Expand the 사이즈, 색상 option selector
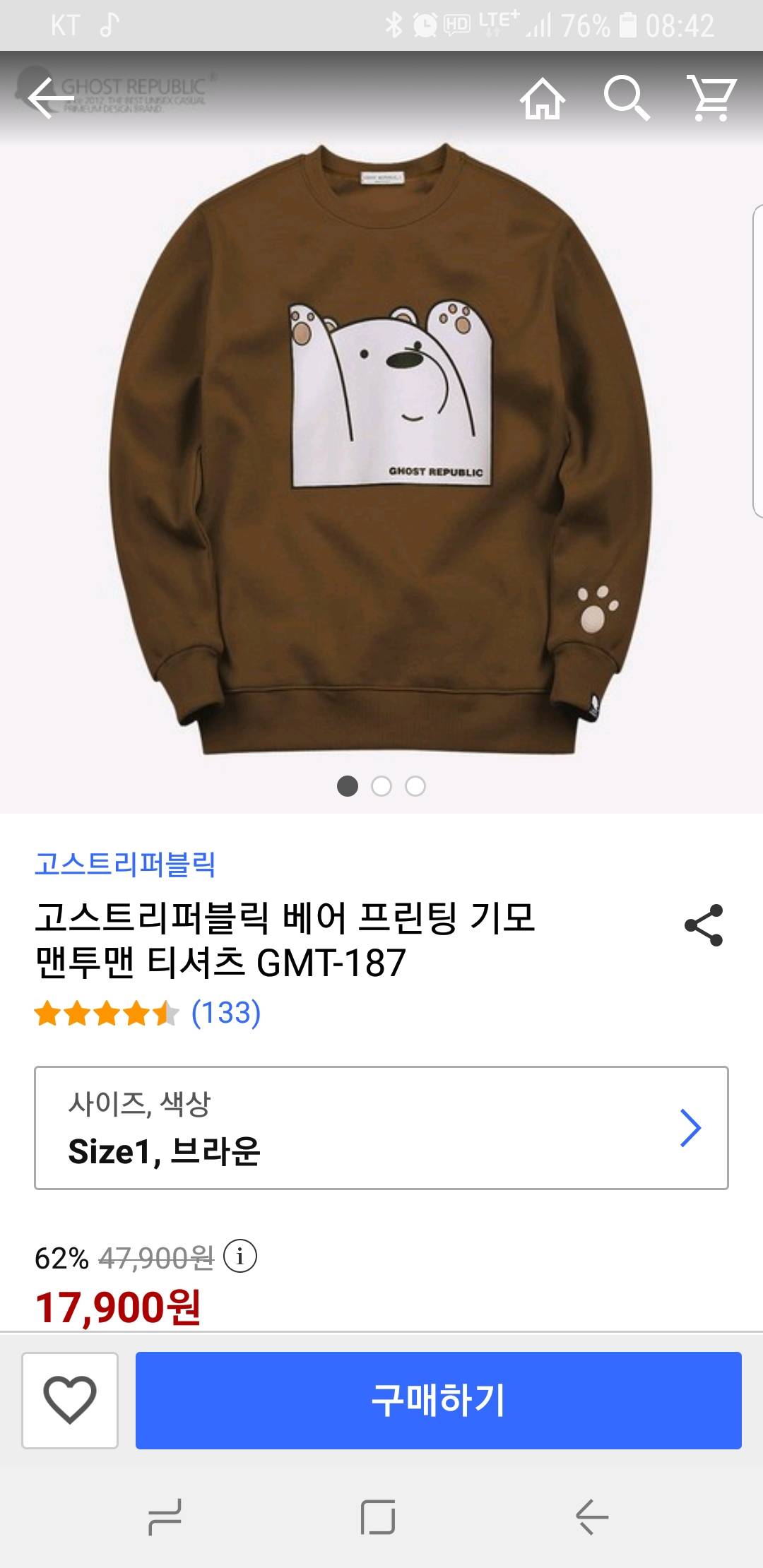Viewport: 763px width, 1568px height. click(x=381, y=1128)
